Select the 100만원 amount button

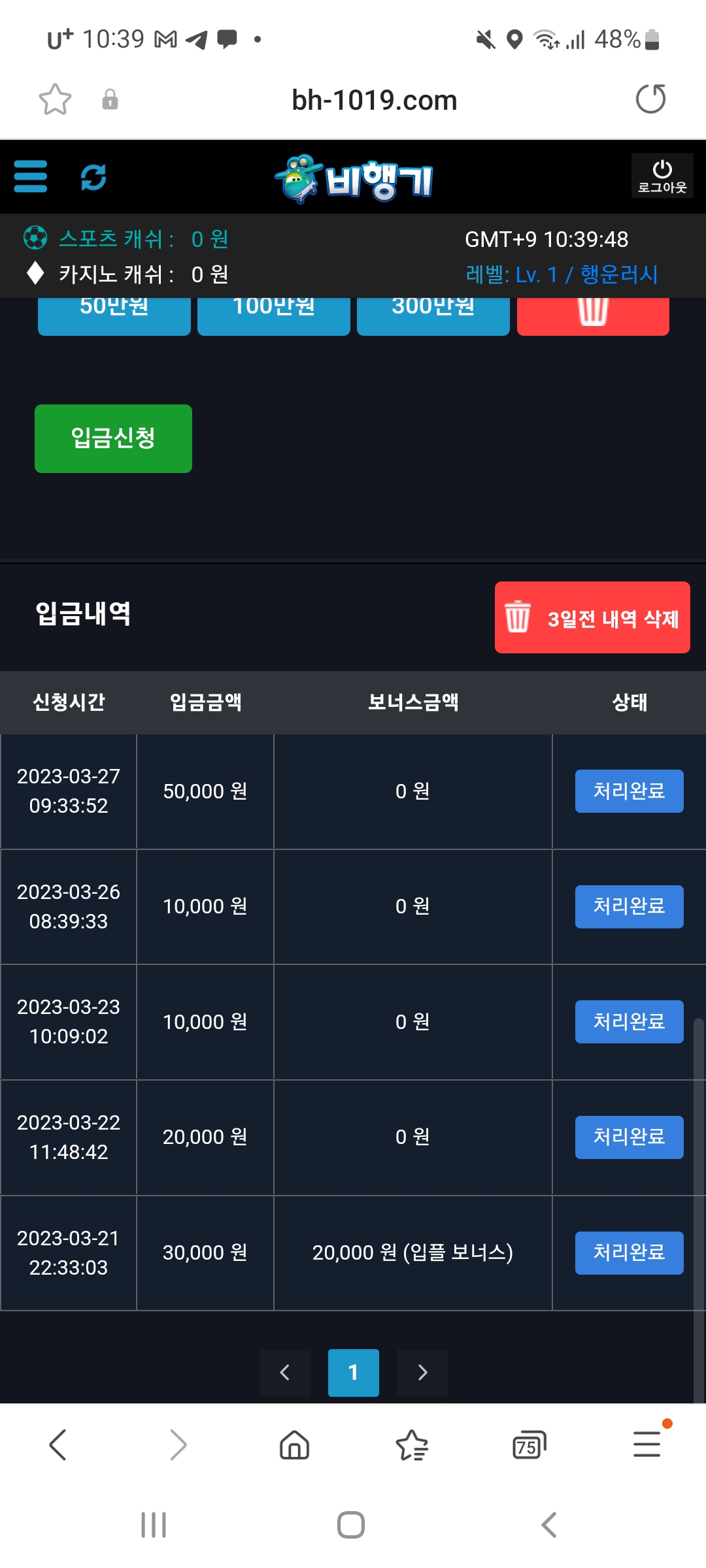[x=273, y=316]
